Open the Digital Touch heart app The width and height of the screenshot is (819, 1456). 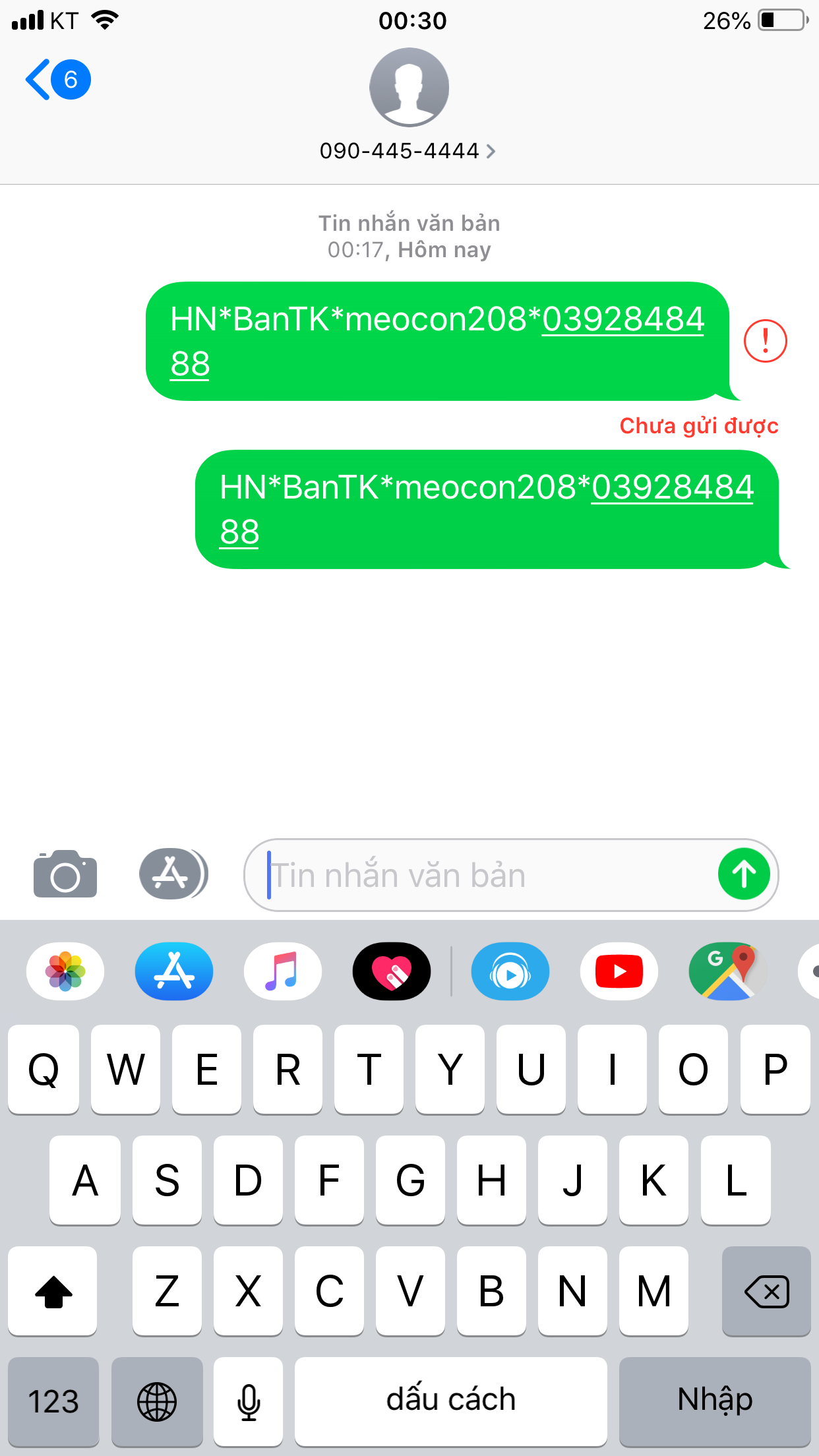[x=392, y=972]
